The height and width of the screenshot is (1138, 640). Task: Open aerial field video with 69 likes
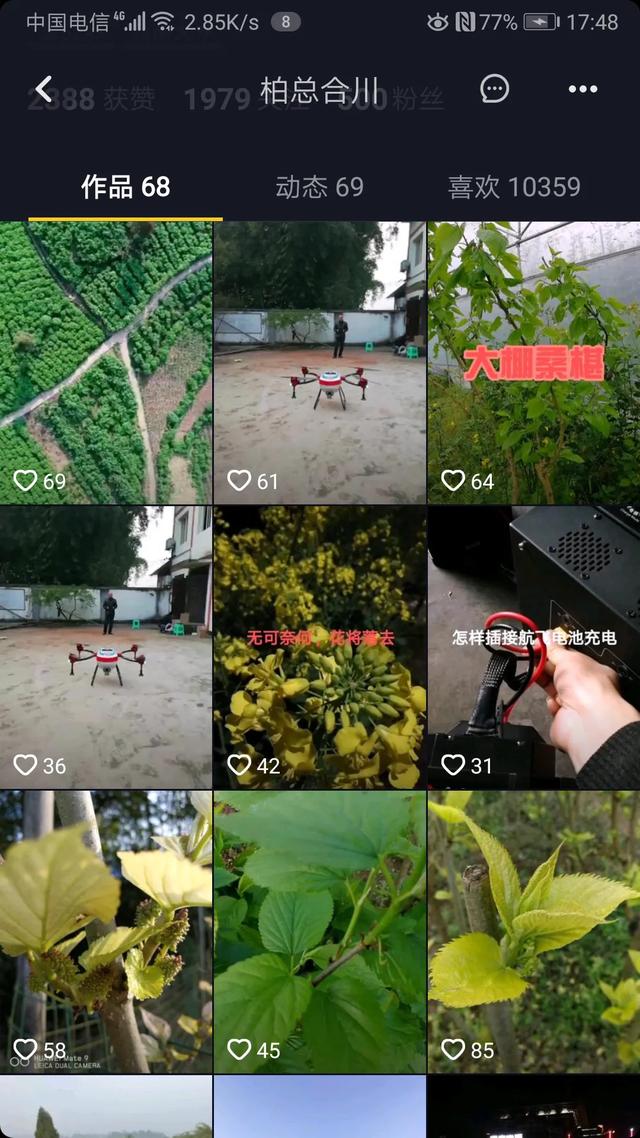[x=106, y=362]
